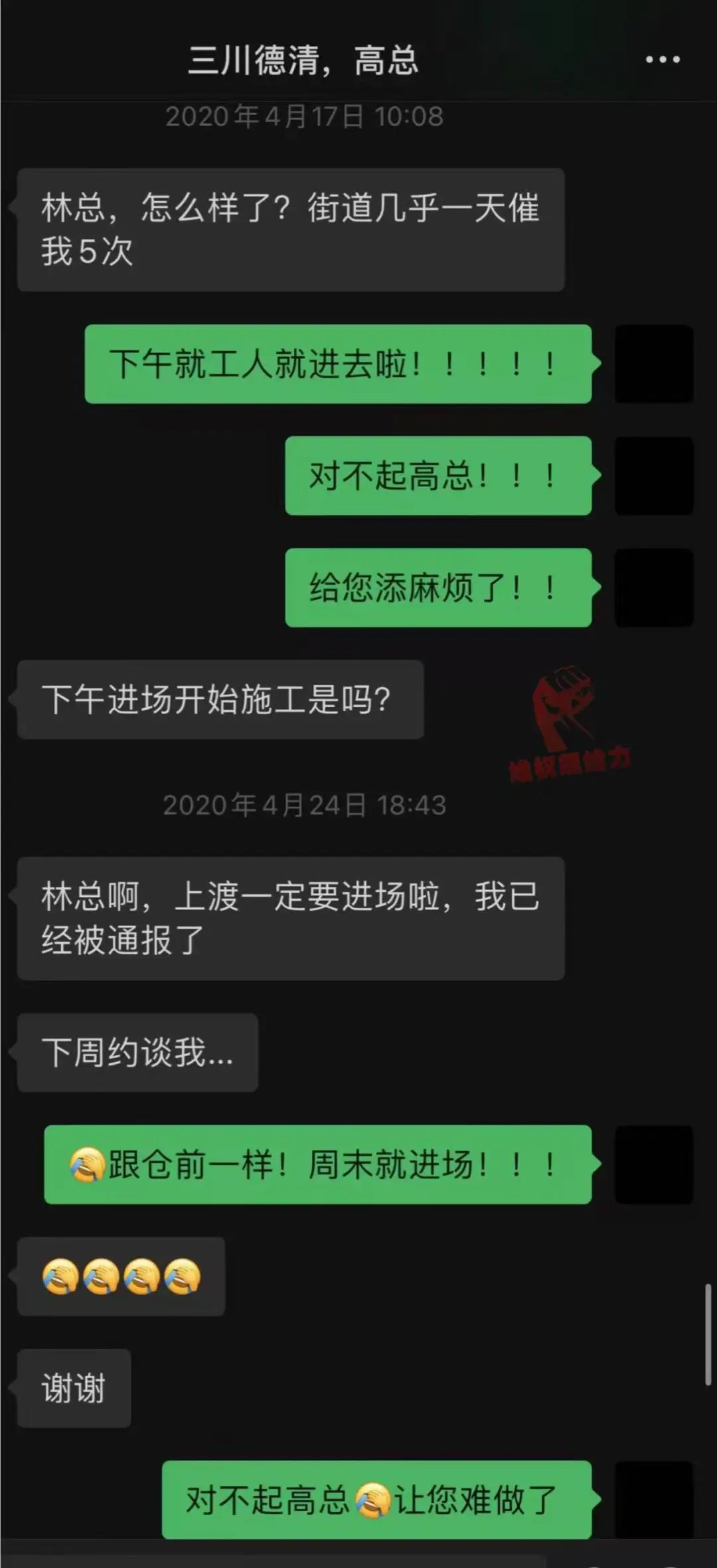Open avatar beside 跟仓前一样 message
This screenshot has height=1568, width=717.
[x=654, y=1164]
